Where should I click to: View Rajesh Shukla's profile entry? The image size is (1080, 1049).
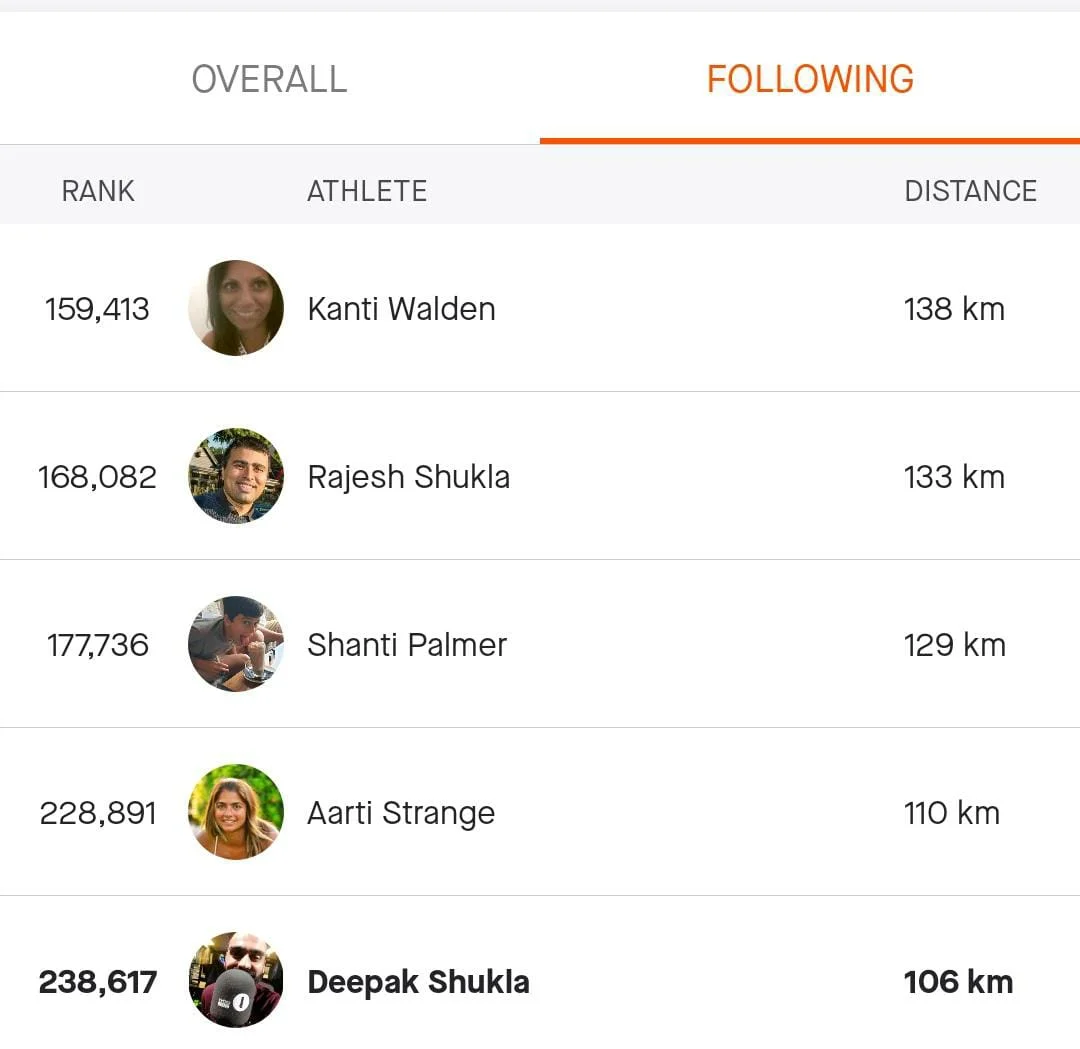click(x=540, y=476)
